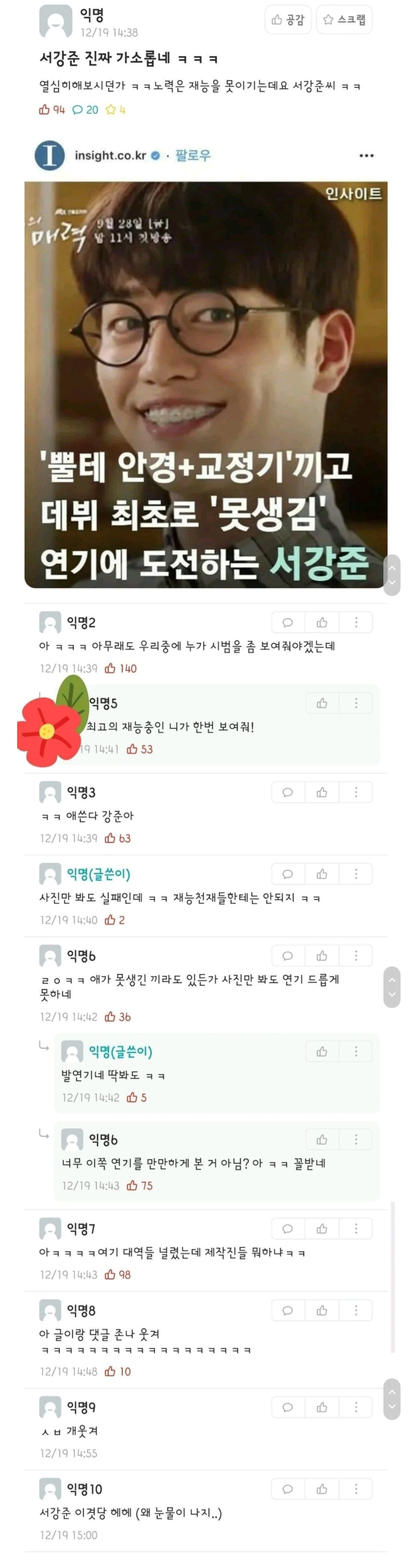This screenshot has height=1568, width=412.
Task: Reply to 익명3's comment
Action: click(x=288, y=792)
